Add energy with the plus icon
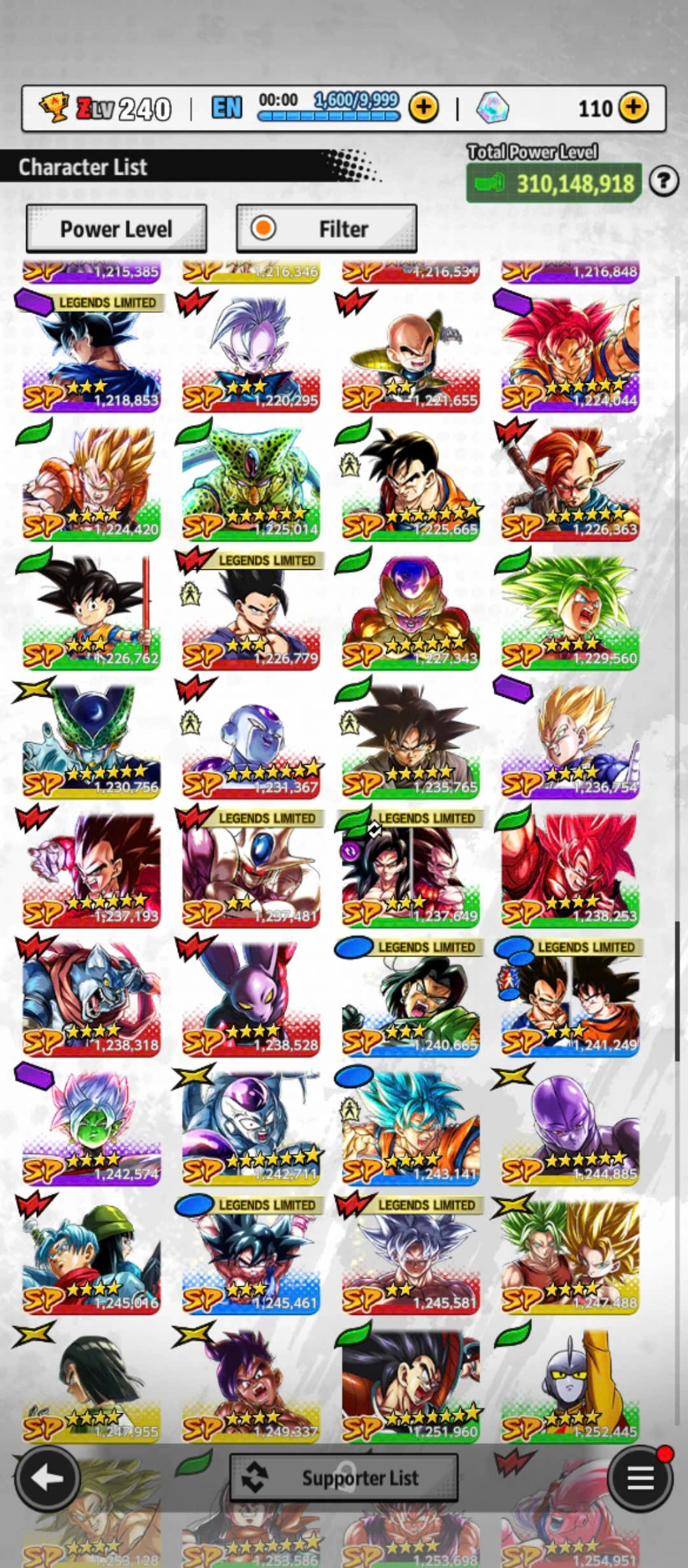Viewport: 688px width, 1568px height. [x=424, y=108]
